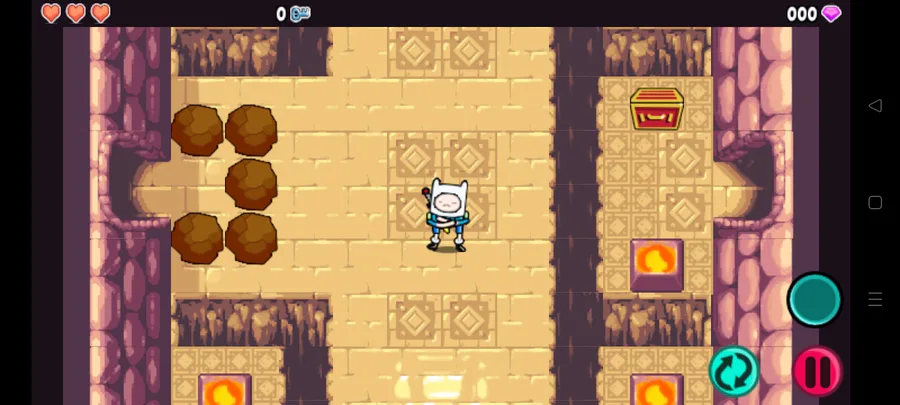
Task: Go to the home screen via system square
Action: point(875,202)
